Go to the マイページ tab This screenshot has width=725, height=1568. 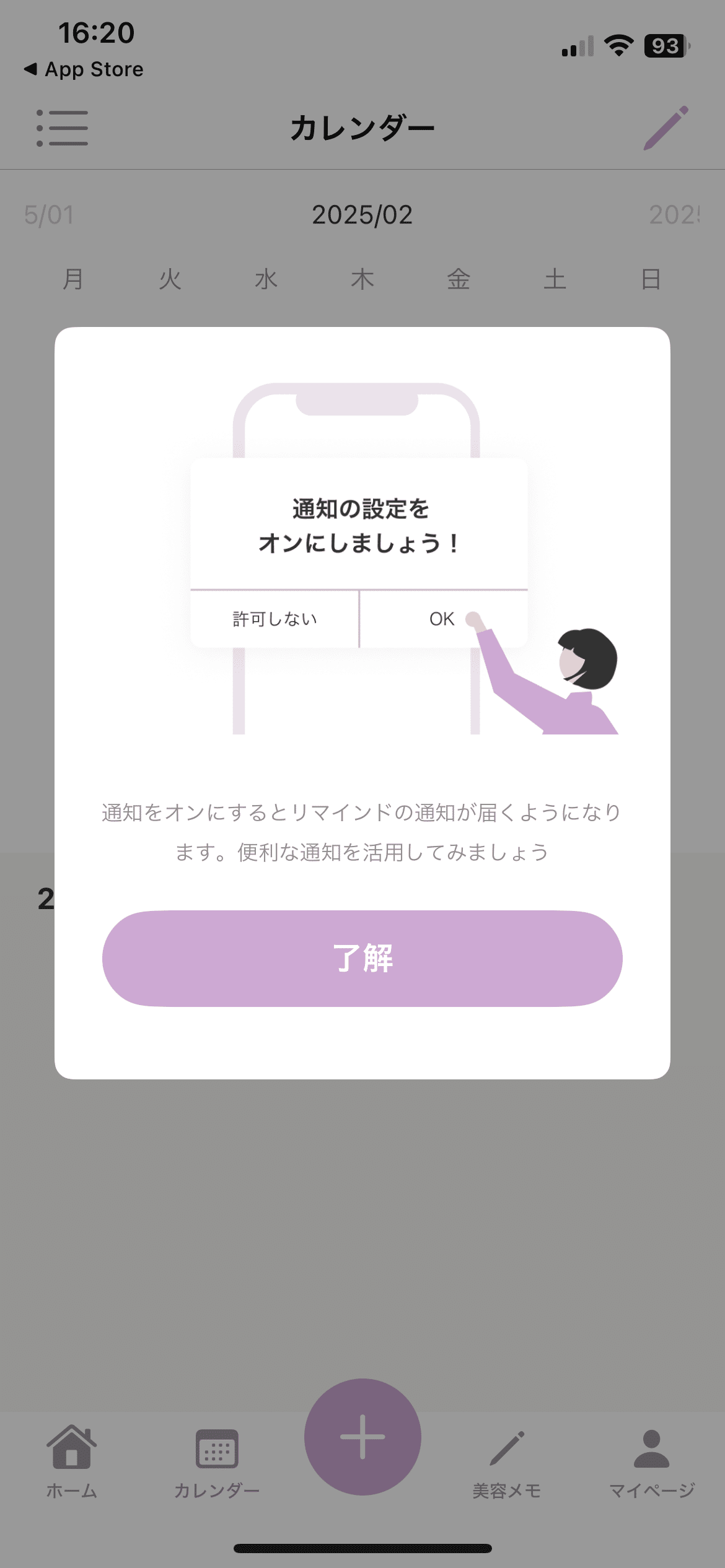[652, 1462]
